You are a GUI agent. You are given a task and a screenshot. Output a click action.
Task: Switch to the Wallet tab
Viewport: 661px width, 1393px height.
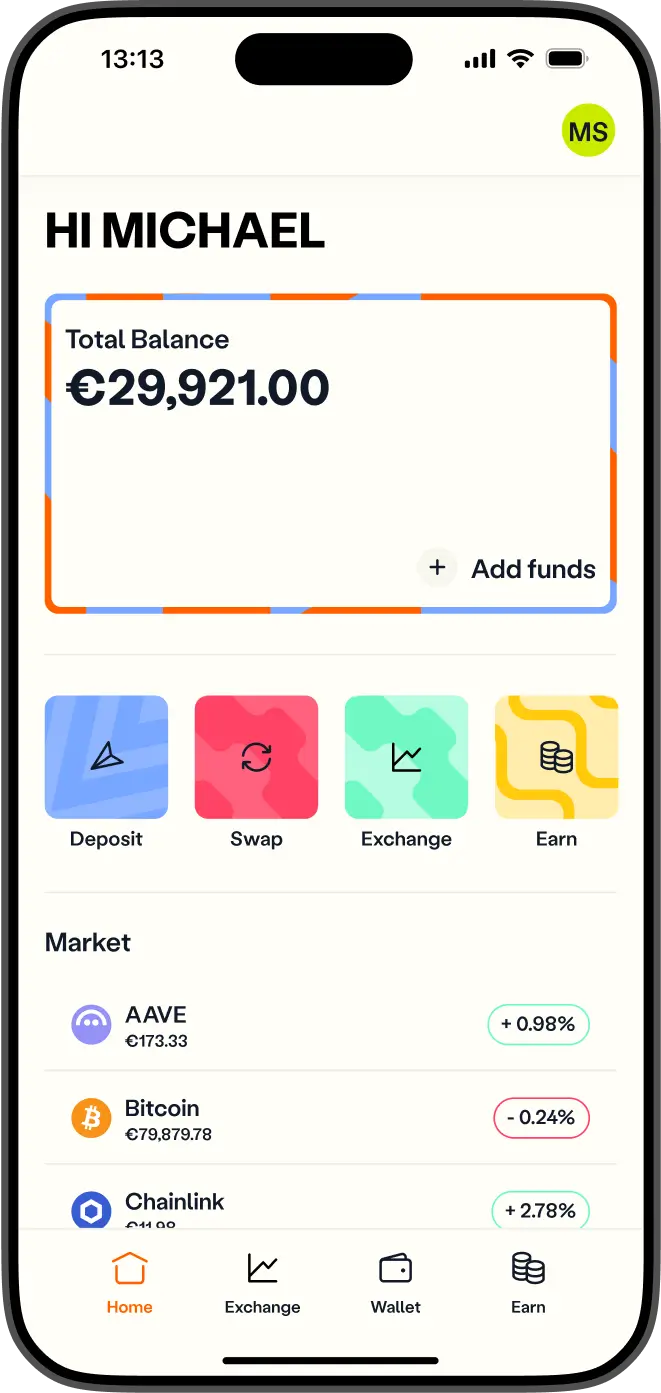click(396, 1282)
